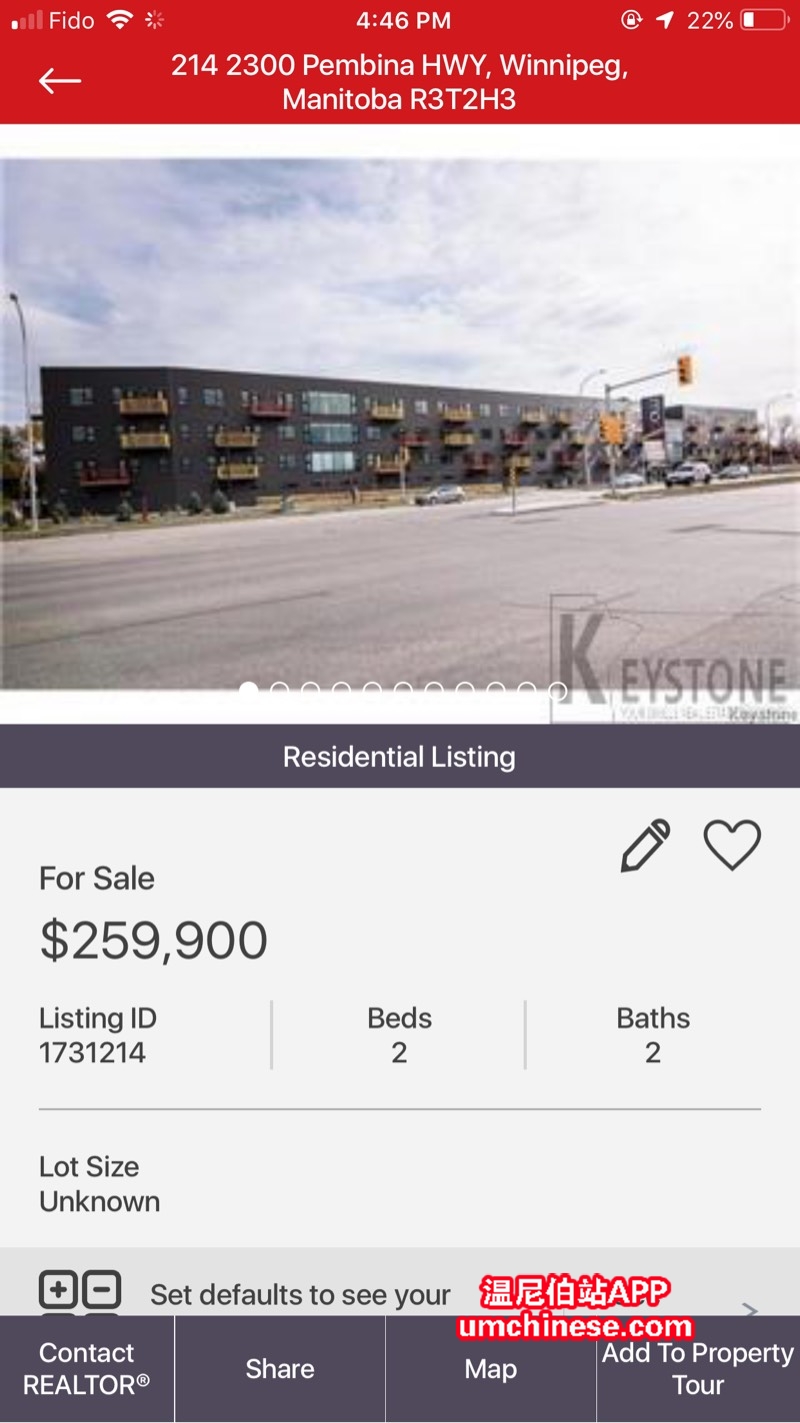Tap the pencil edit icon

coord(645,846)
